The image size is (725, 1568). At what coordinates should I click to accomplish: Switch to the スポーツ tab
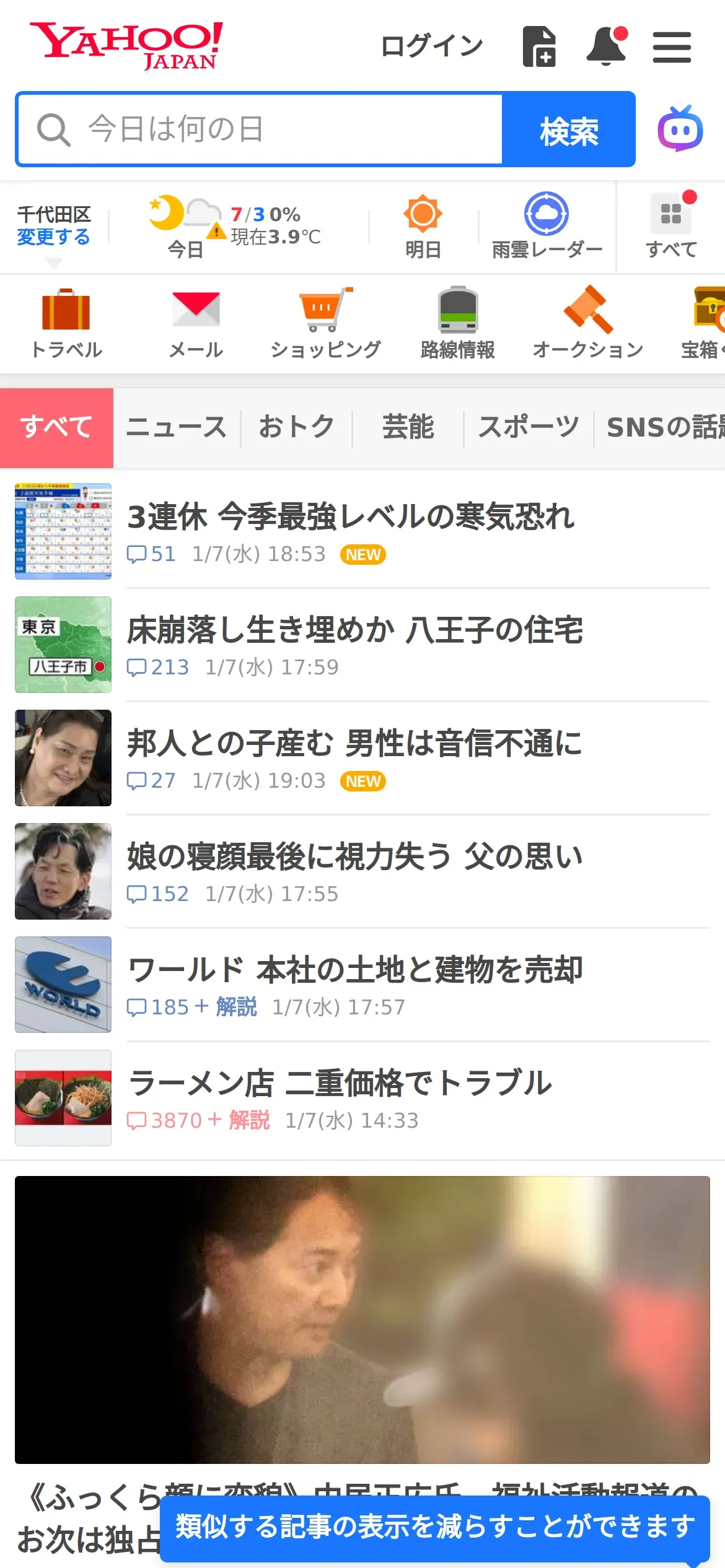coord(529,427)
